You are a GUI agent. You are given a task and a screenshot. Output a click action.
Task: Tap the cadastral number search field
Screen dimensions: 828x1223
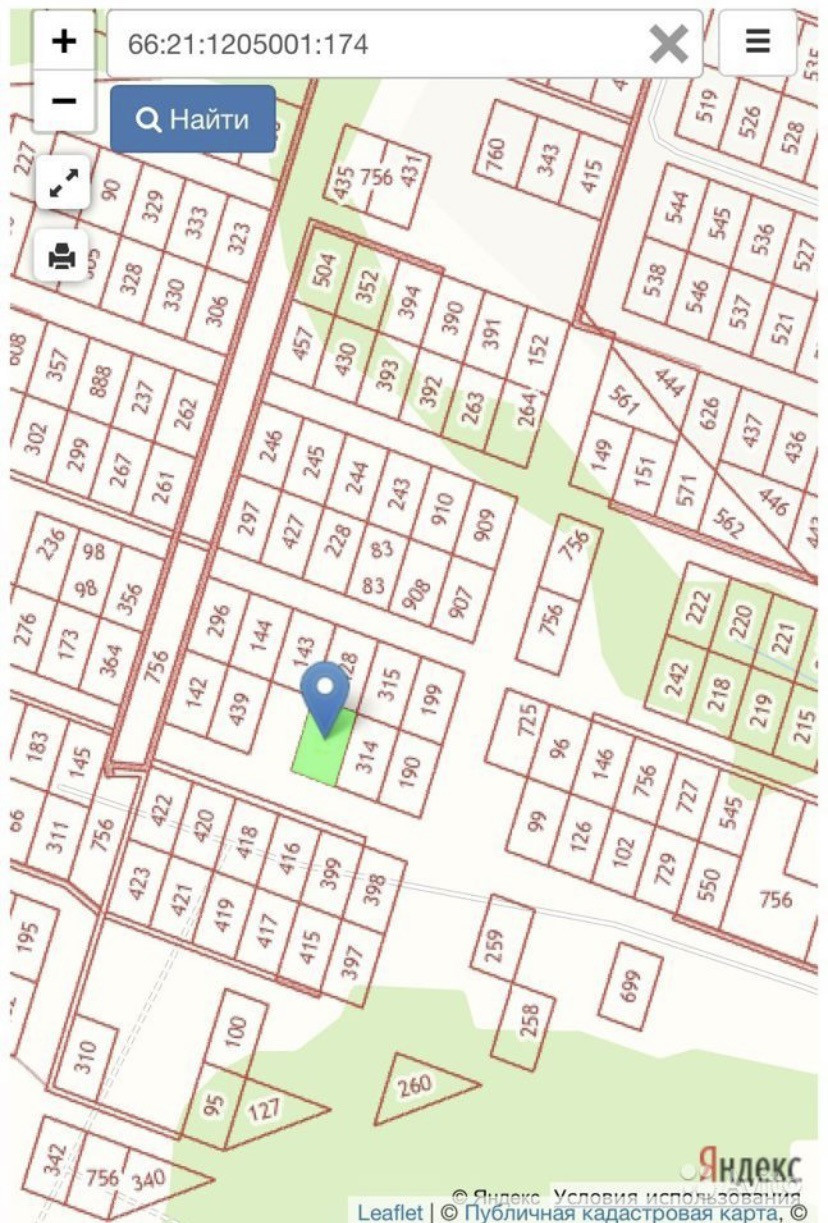click(380, 44)
